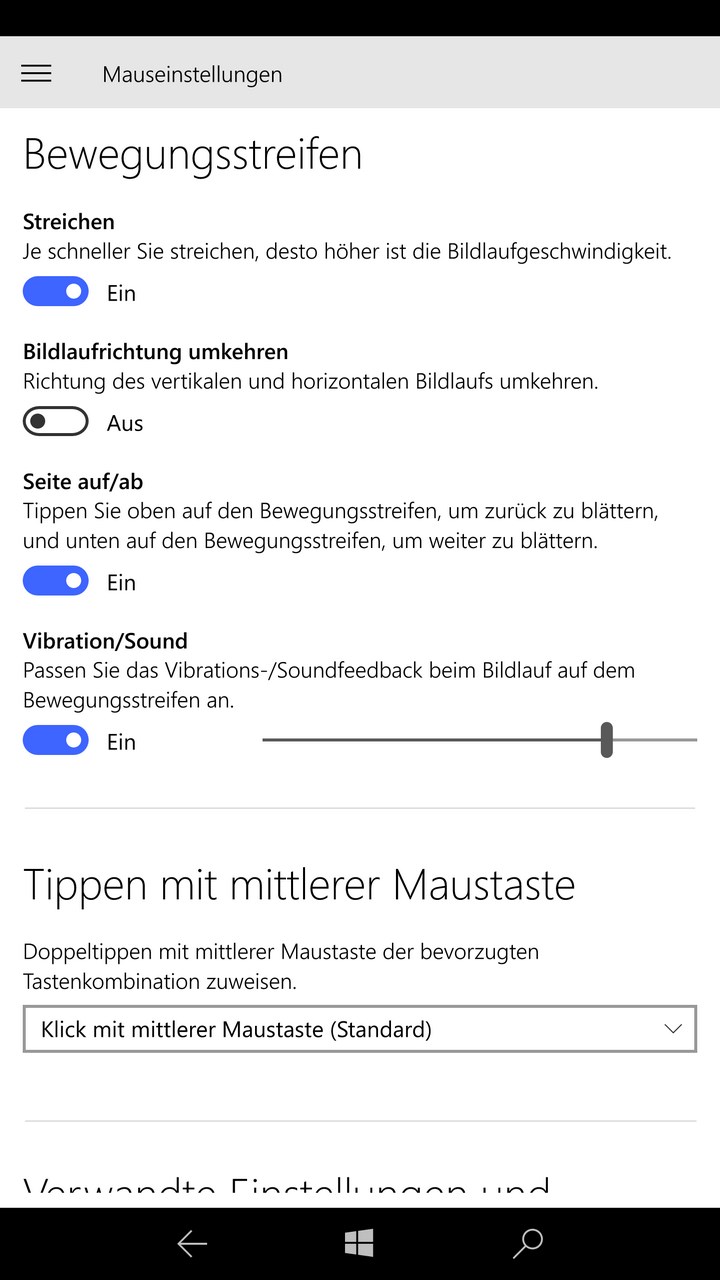
Task: Click the chevron on the Maustaste combo box
Action: (673, 1028)
